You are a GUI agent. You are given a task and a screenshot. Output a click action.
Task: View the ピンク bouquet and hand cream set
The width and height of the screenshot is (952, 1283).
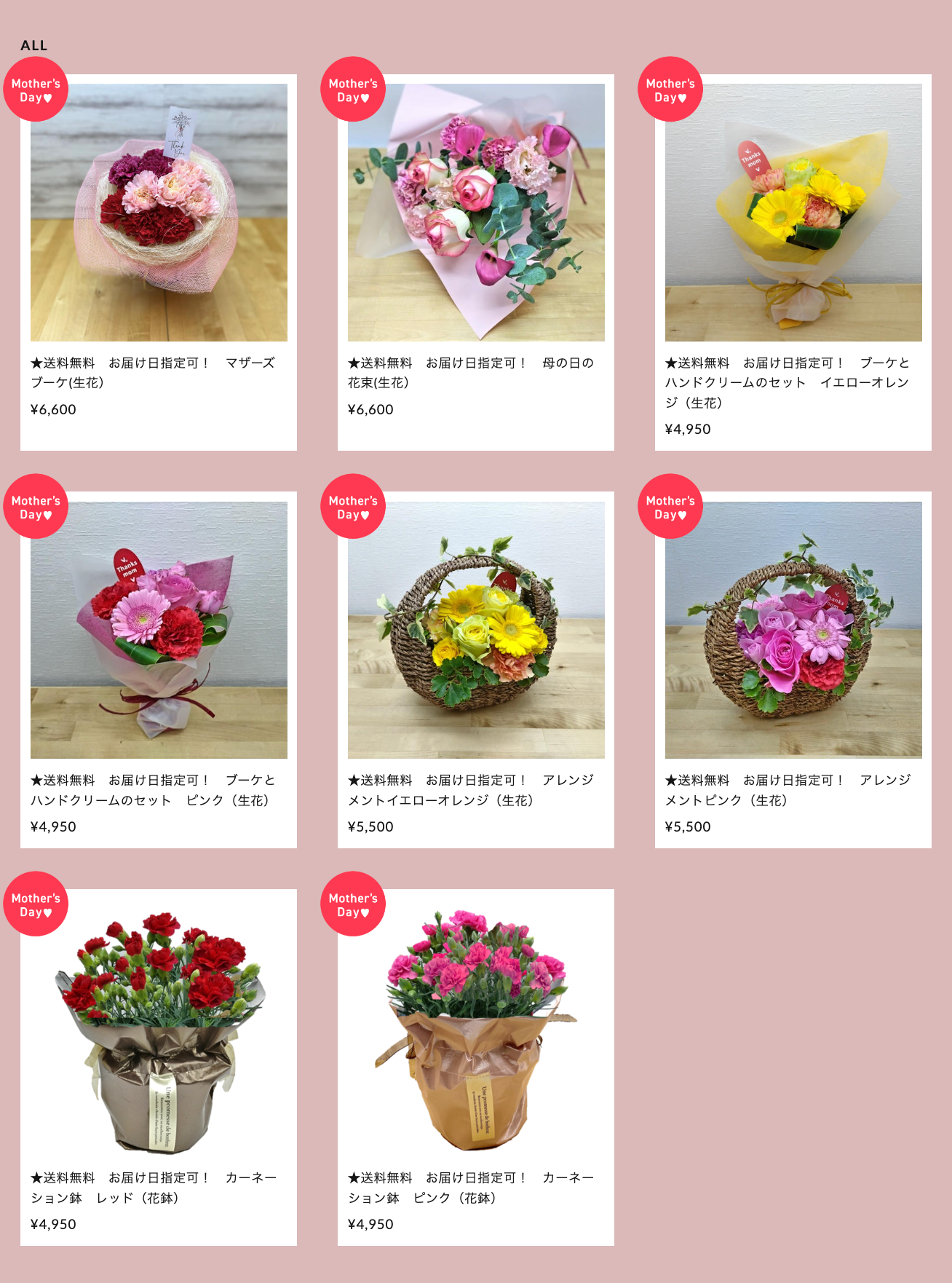(159, 630)
